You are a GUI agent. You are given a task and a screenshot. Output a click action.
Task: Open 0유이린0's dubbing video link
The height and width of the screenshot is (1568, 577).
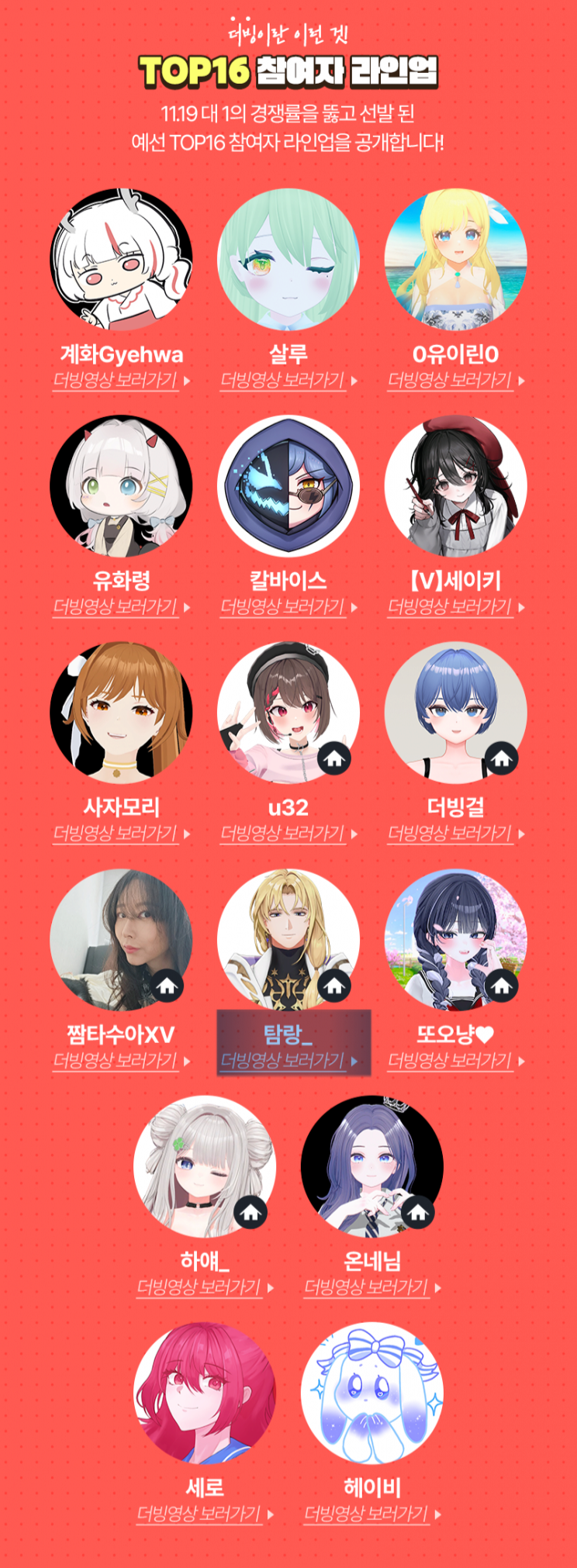(455, 381)
